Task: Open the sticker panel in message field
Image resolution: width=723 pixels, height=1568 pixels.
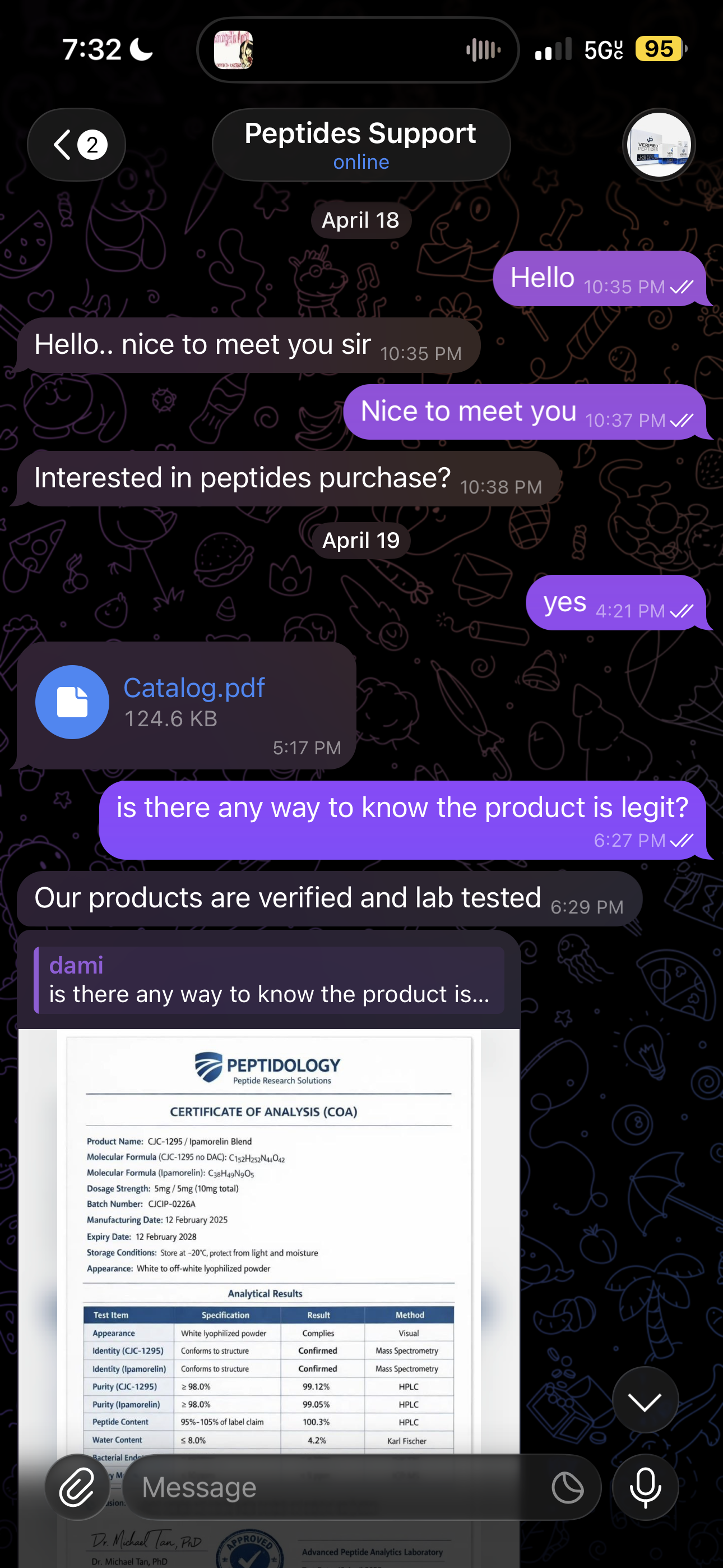Action: click(567, 1487)
